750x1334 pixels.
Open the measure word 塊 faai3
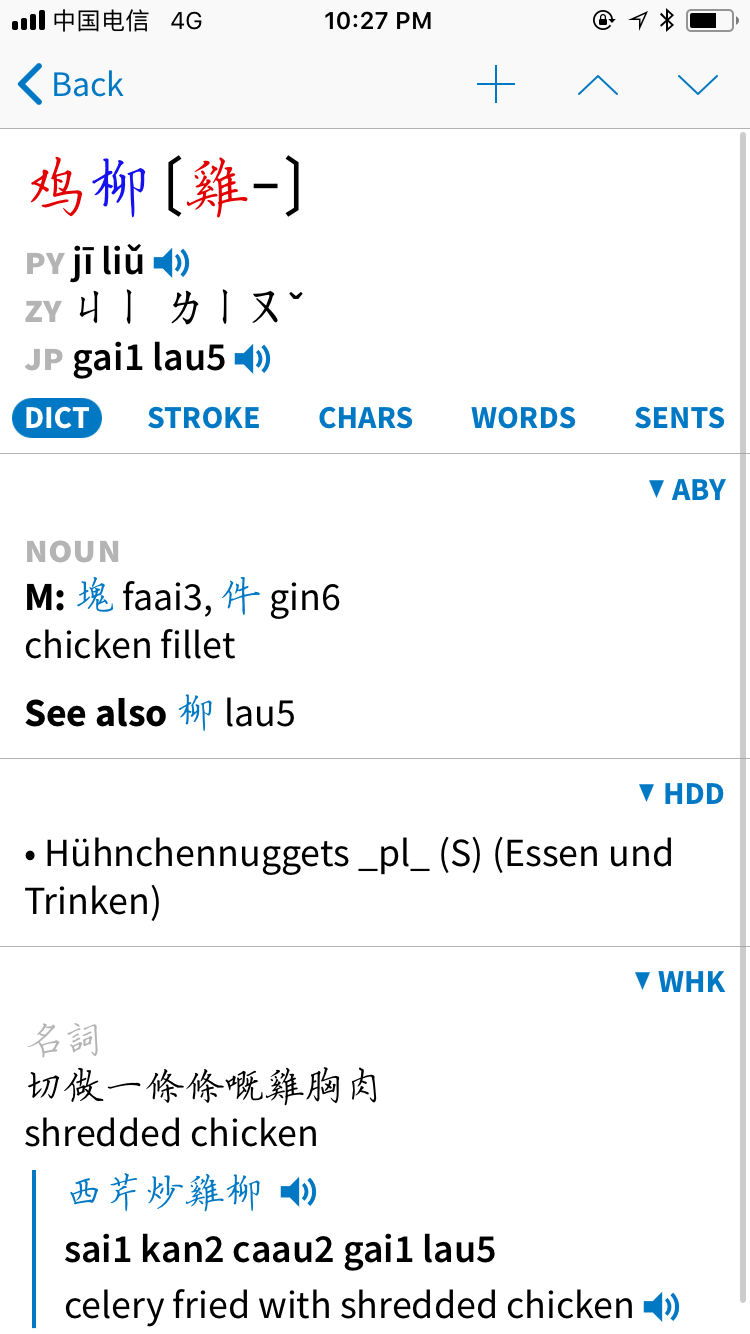95,598
